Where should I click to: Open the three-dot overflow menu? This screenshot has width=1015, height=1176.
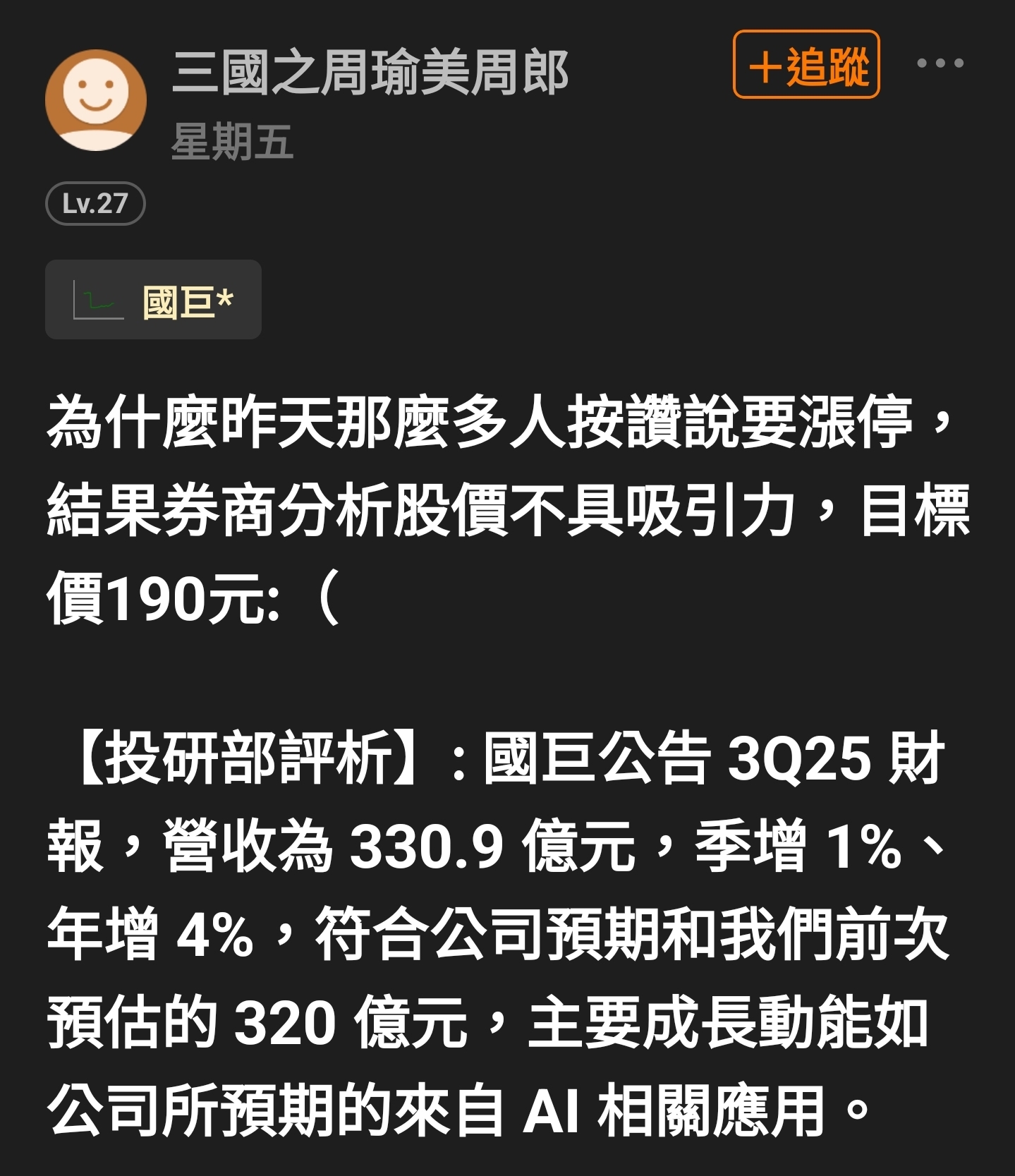pyautogui.click(x=940, y=63)
